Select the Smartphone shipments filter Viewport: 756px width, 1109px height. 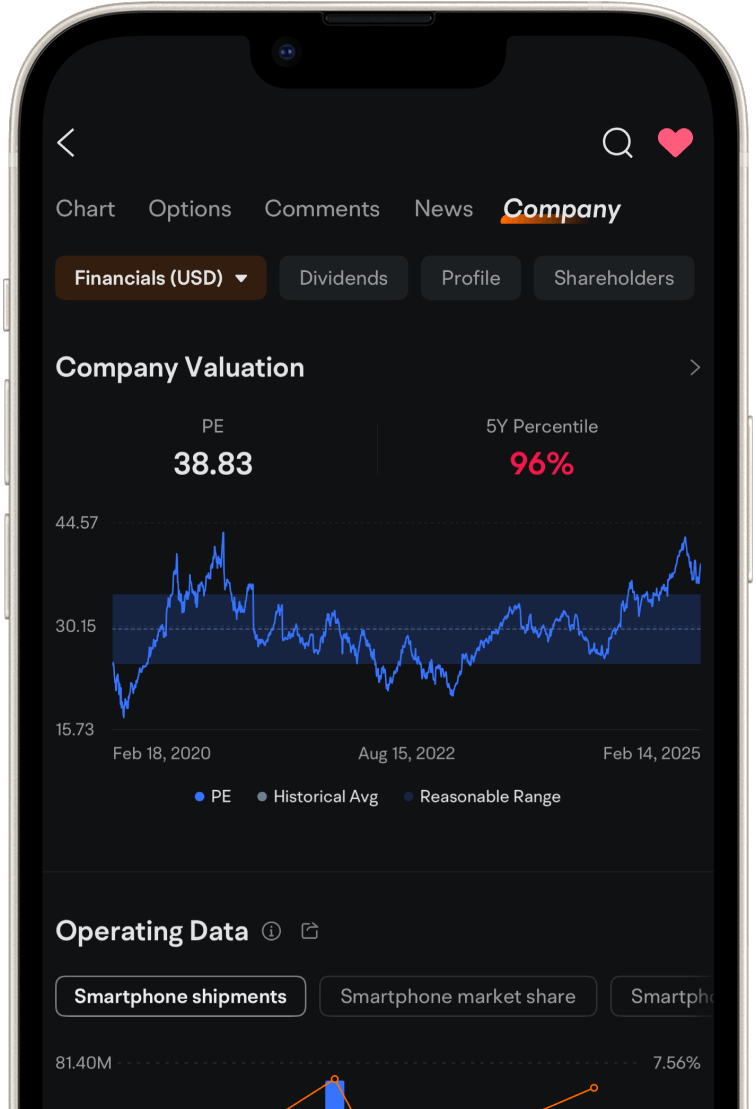tap(180, 996)
